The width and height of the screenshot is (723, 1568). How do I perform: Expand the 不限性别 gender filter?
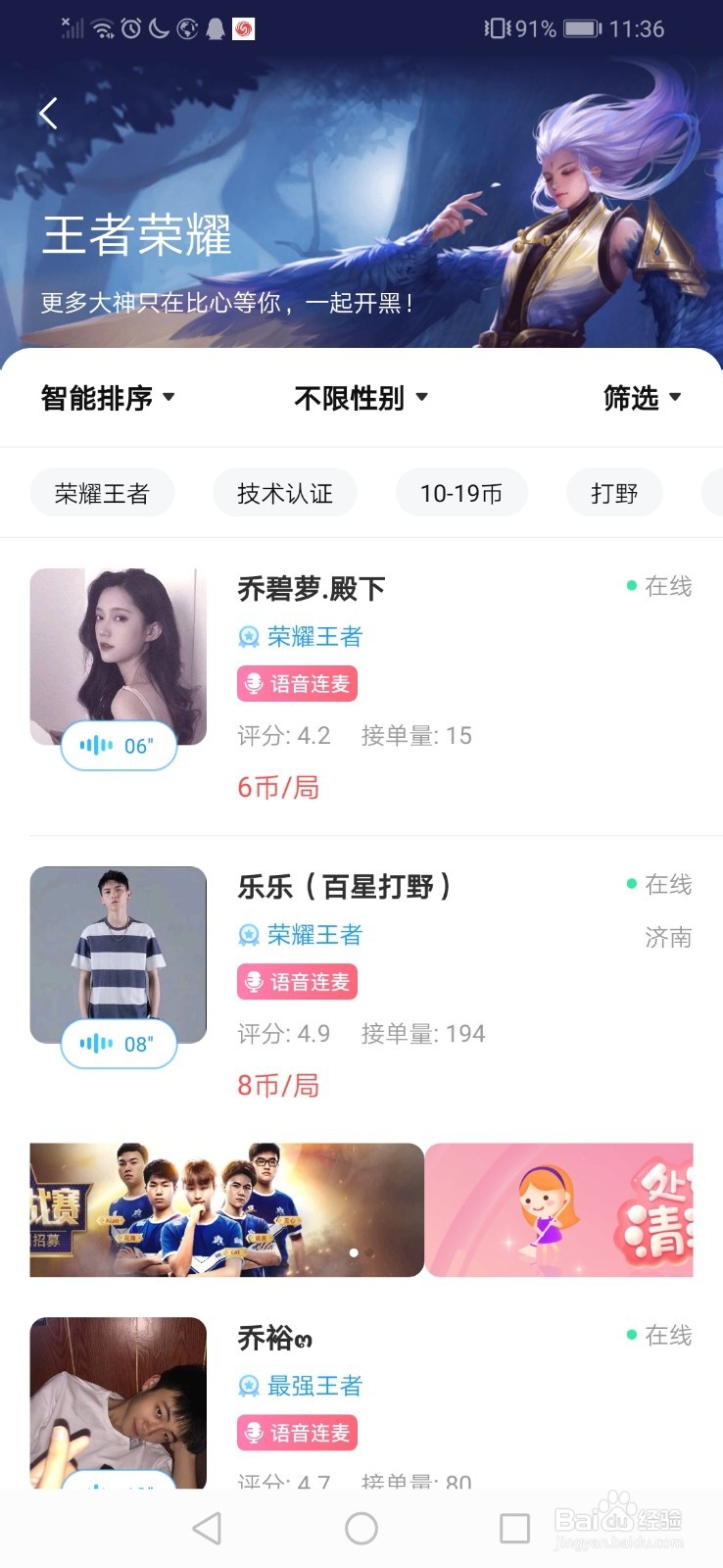pos(361,398)
